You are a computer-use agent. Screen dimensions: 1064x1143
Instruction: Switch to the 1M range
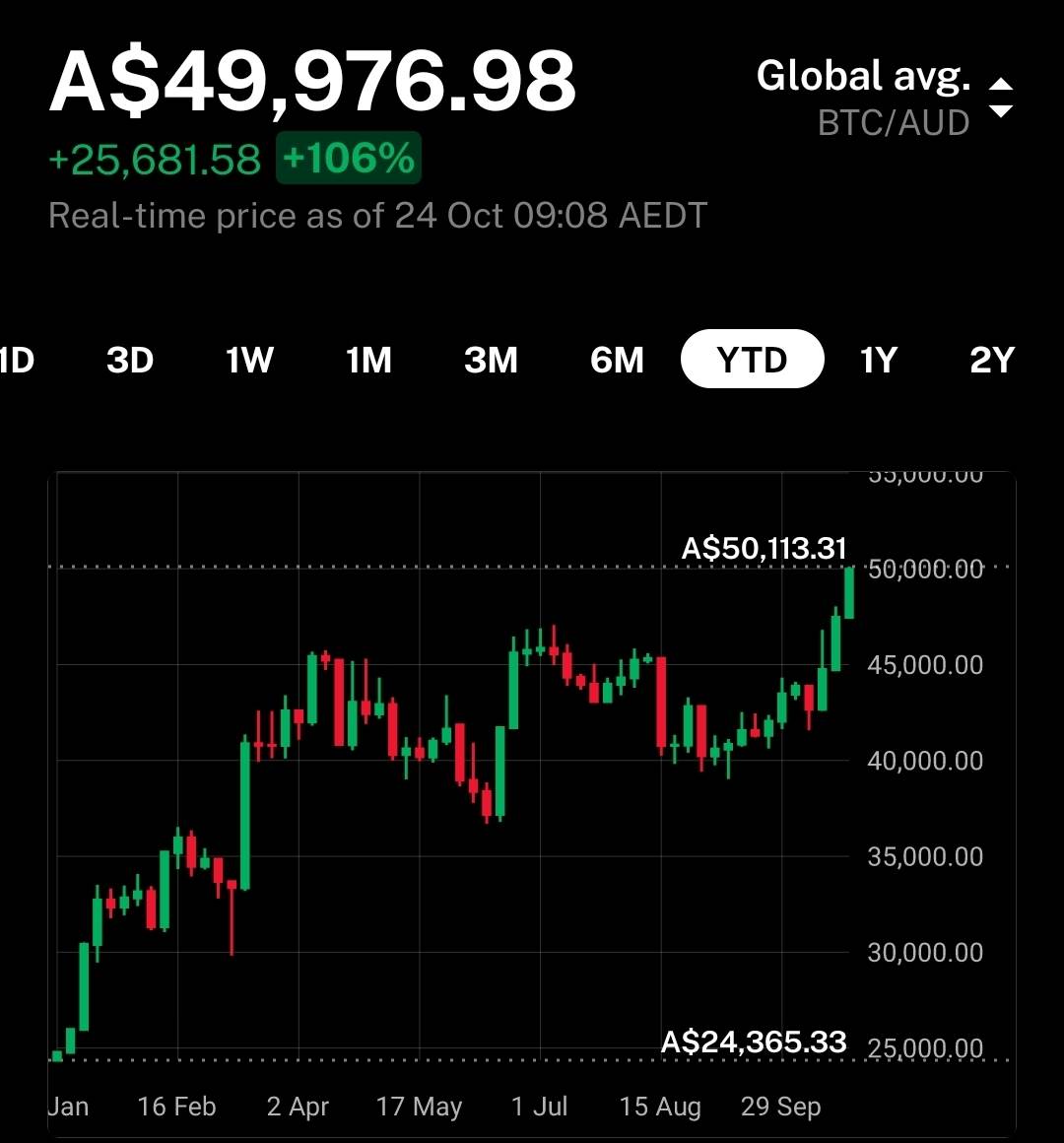point(368,361)
